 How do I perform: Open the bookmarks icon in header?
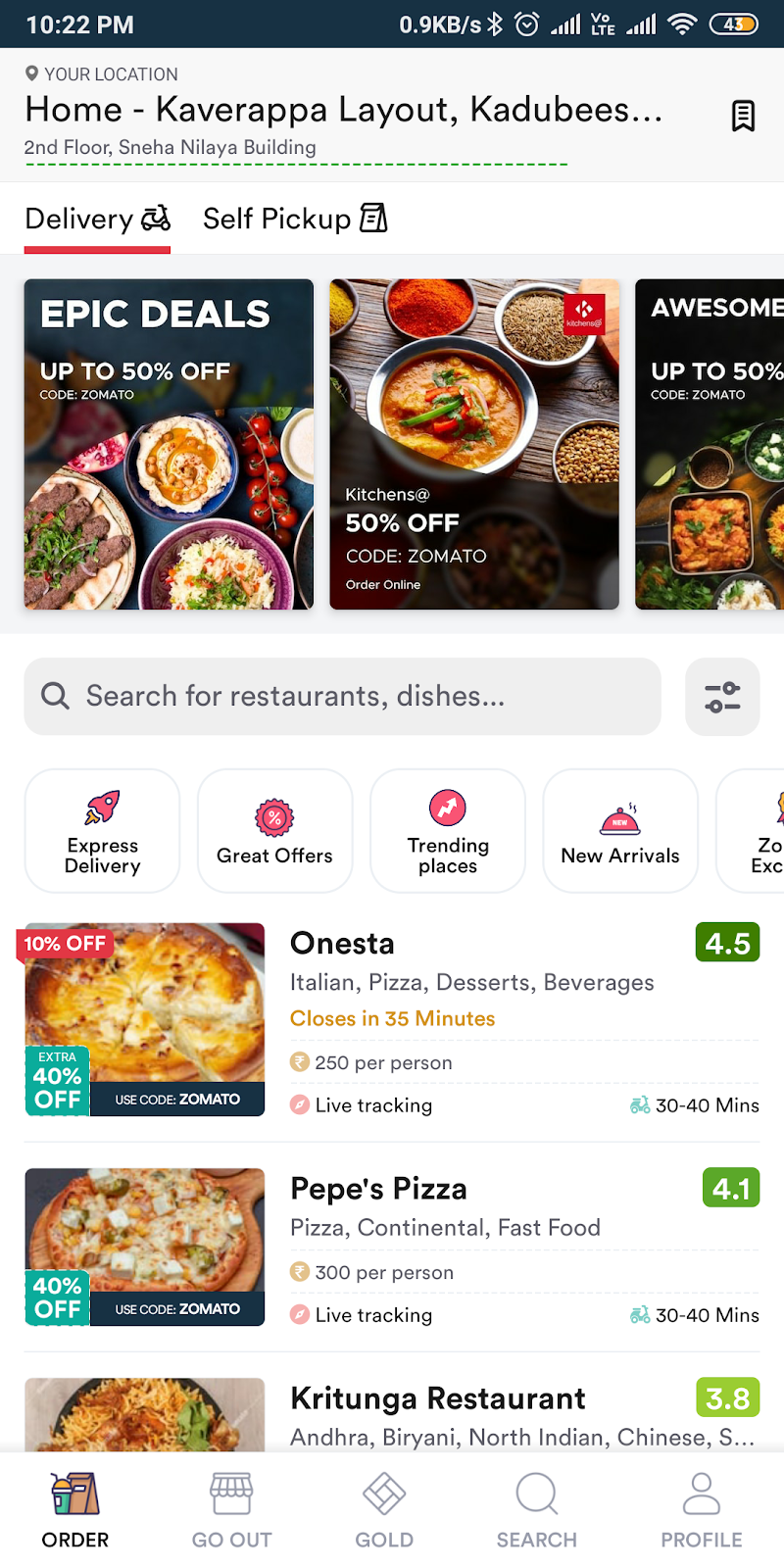click(x=743, y=116)
